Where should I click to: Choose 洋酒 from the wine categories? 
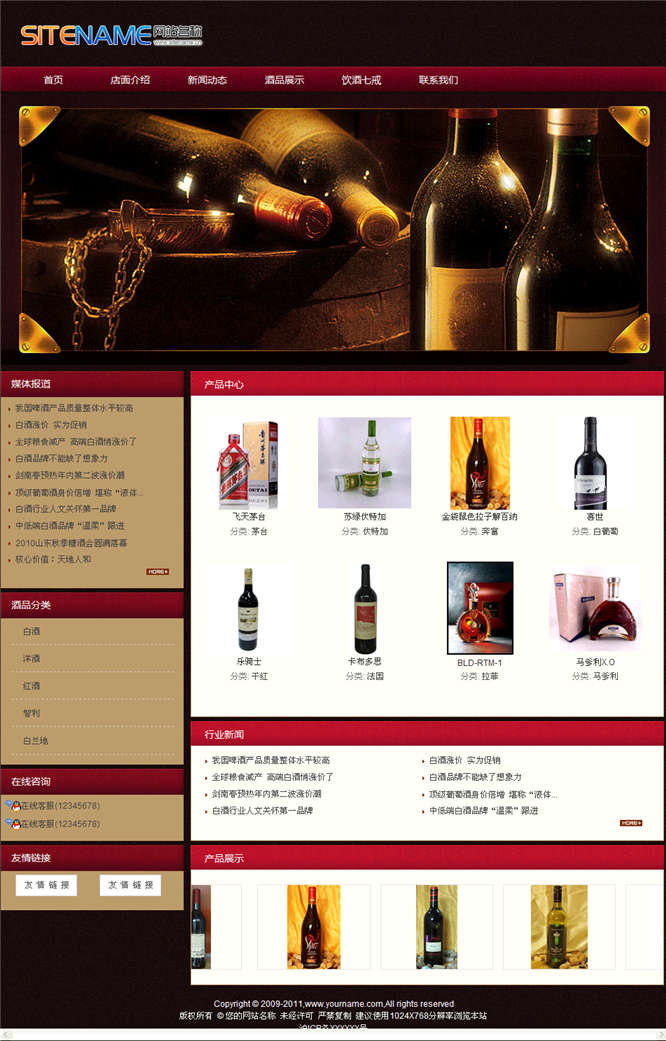pyautogui.click(x=32, y=658)
